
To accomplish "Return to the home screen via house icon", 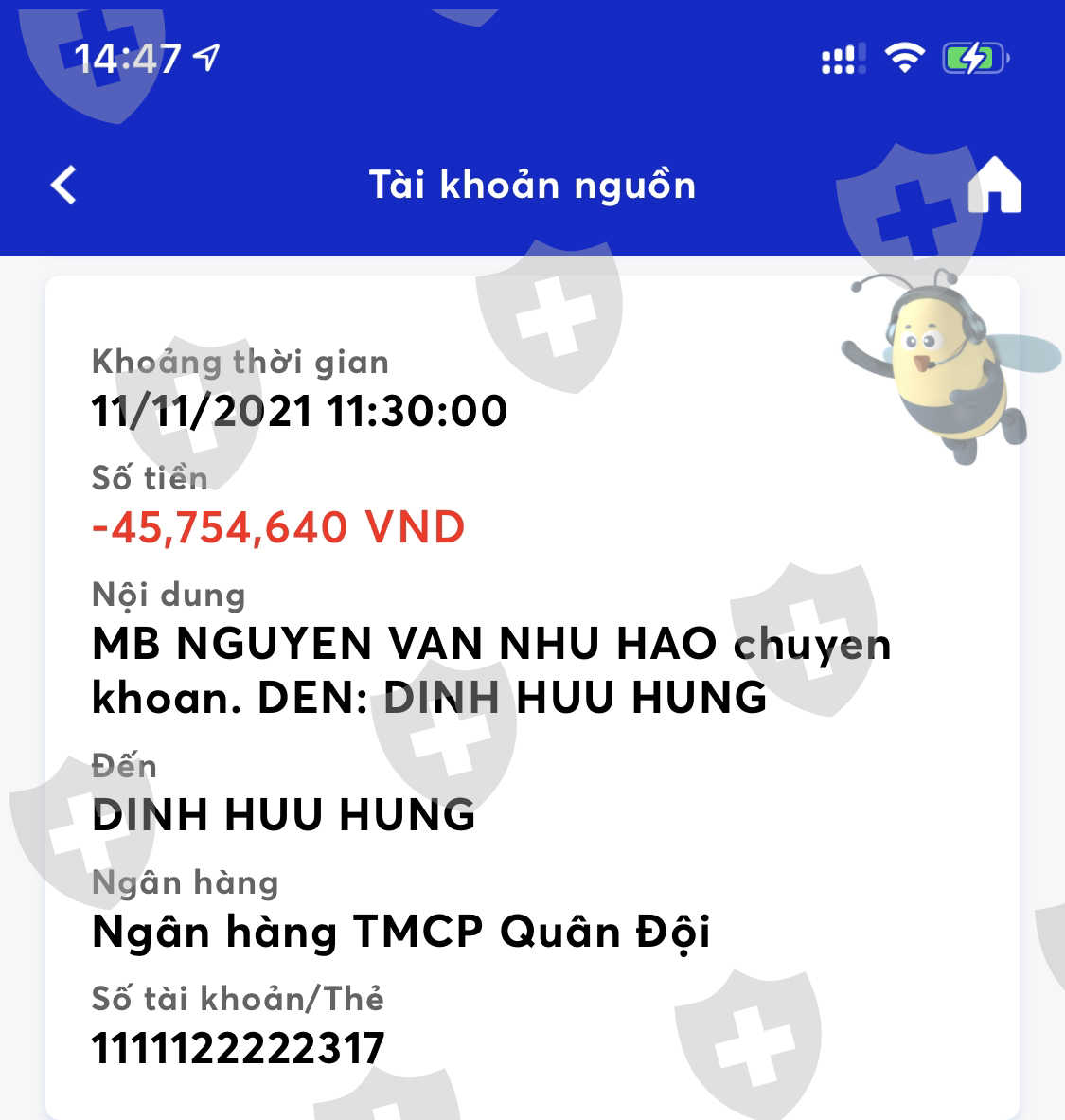I will (x=994, y=185).
